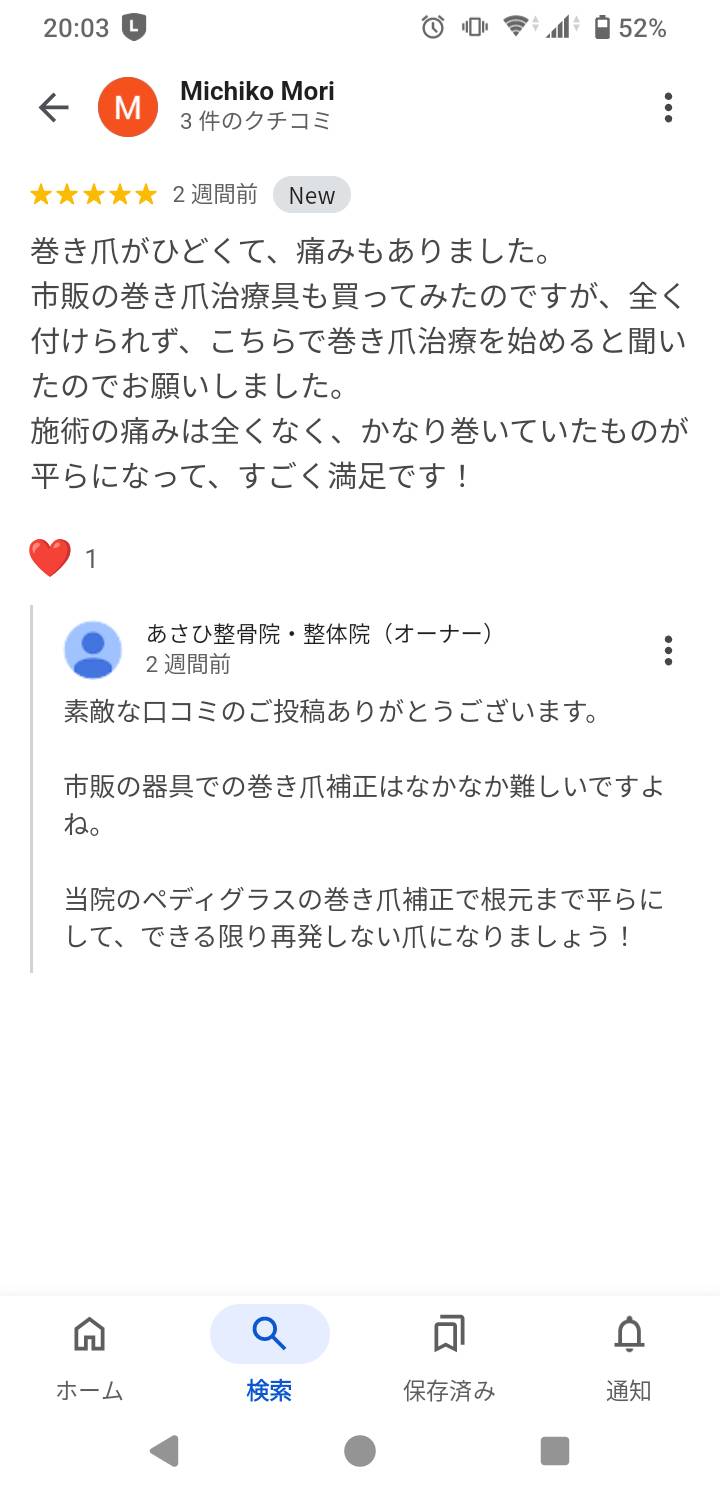Open Michiko Mori's reviewer profile
This screenshot has height=1496, width=720.
[x=257, y=92]
